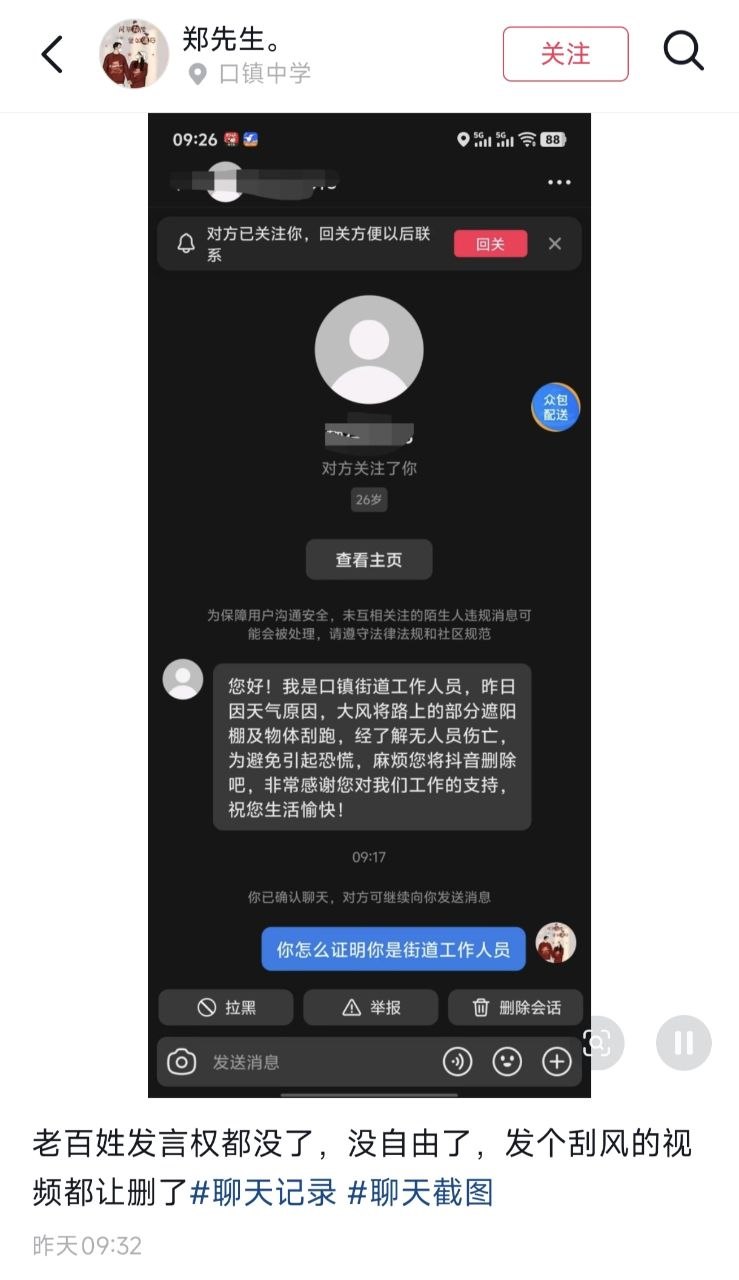Open the #聊天记录 hashtag
739x1280 pixels.
(263, 1192)
